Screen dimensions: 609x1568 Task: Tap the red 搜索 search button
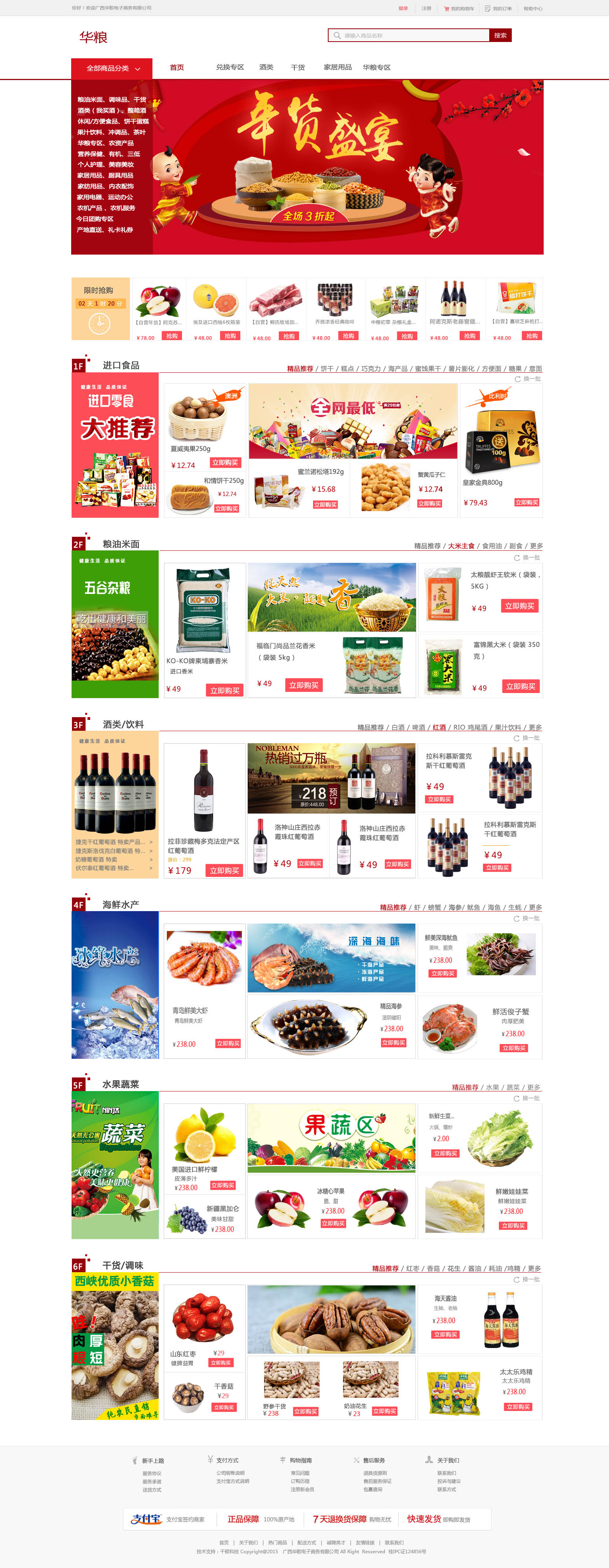[x=500, y=35]
